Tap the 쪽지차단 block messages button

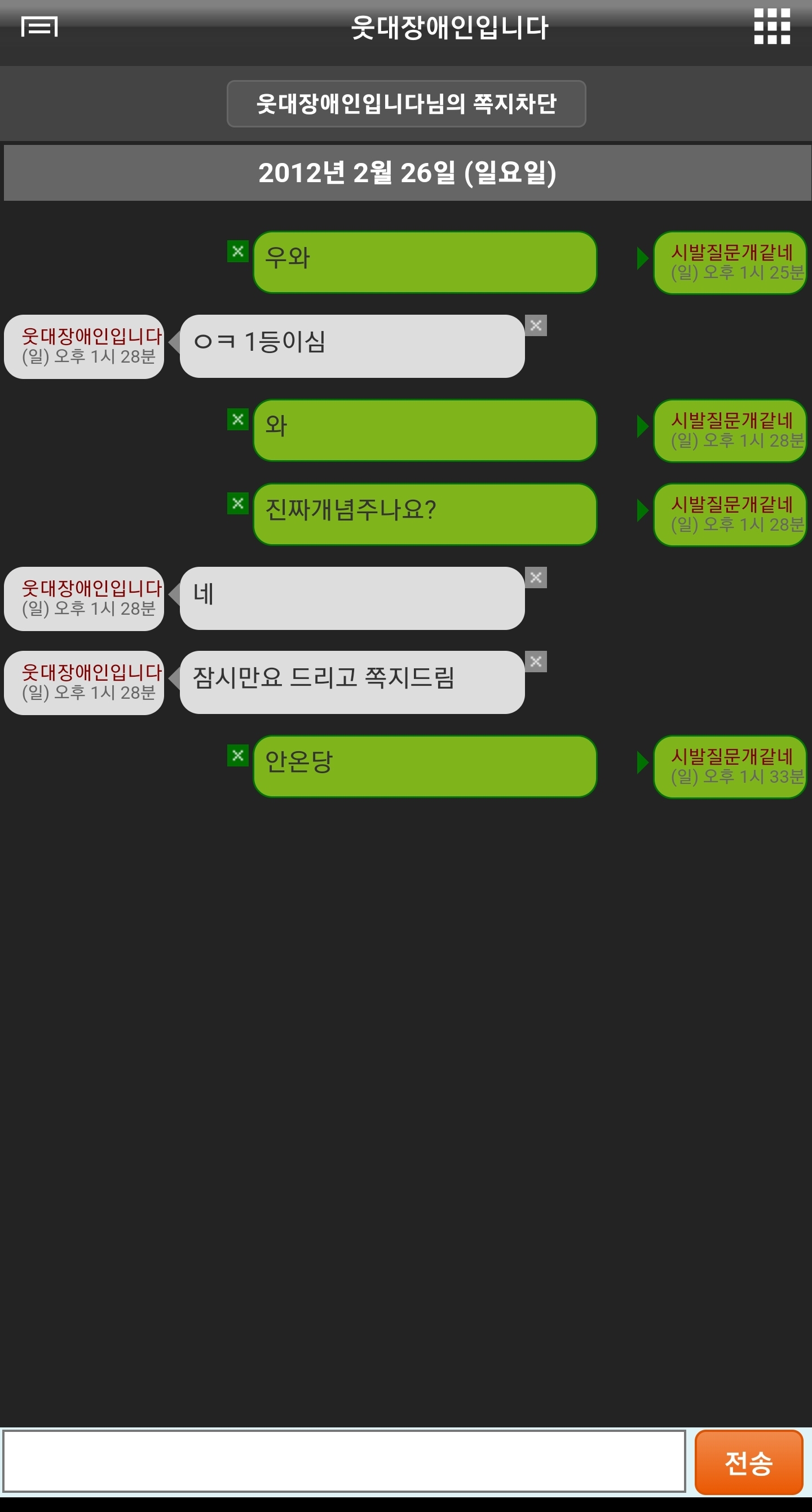(x=406, y=104)
